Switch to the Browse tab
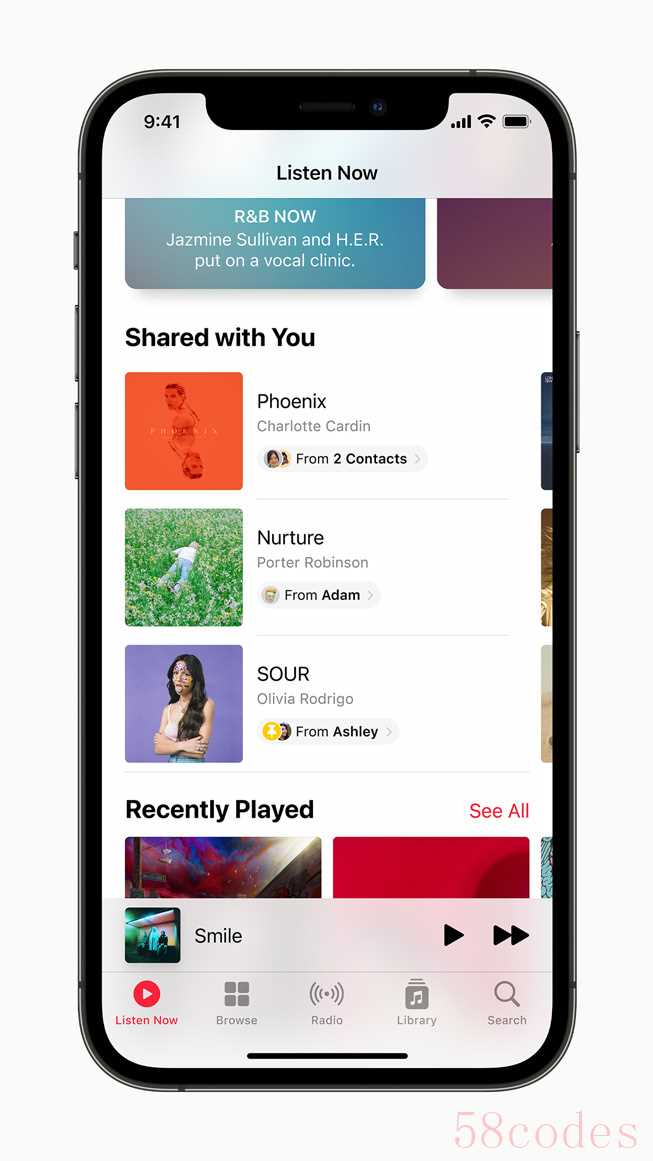This screenshot has height=1161, width=653. 237,1003
